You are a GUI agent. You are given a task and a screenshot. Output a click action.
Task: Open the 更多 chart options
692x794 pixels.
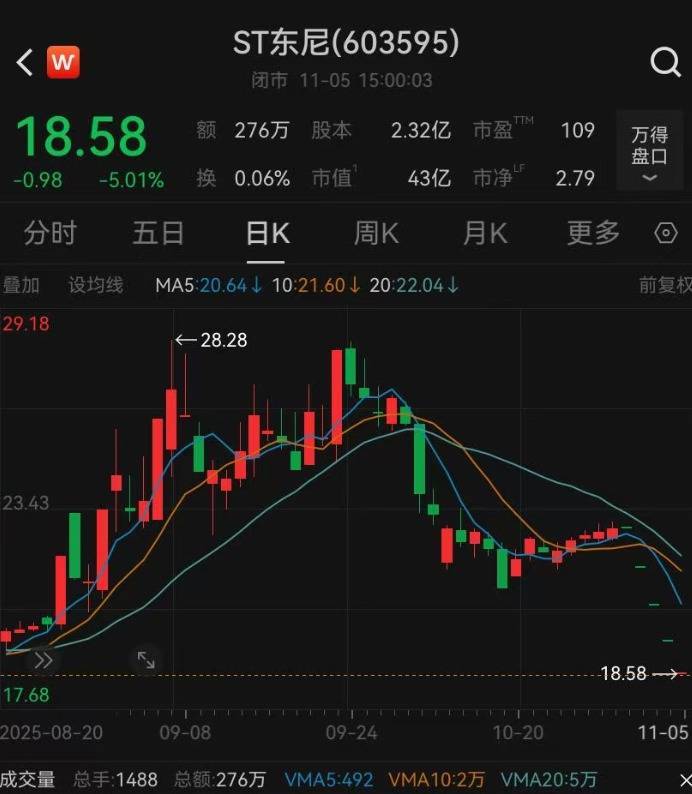[593, 233]
